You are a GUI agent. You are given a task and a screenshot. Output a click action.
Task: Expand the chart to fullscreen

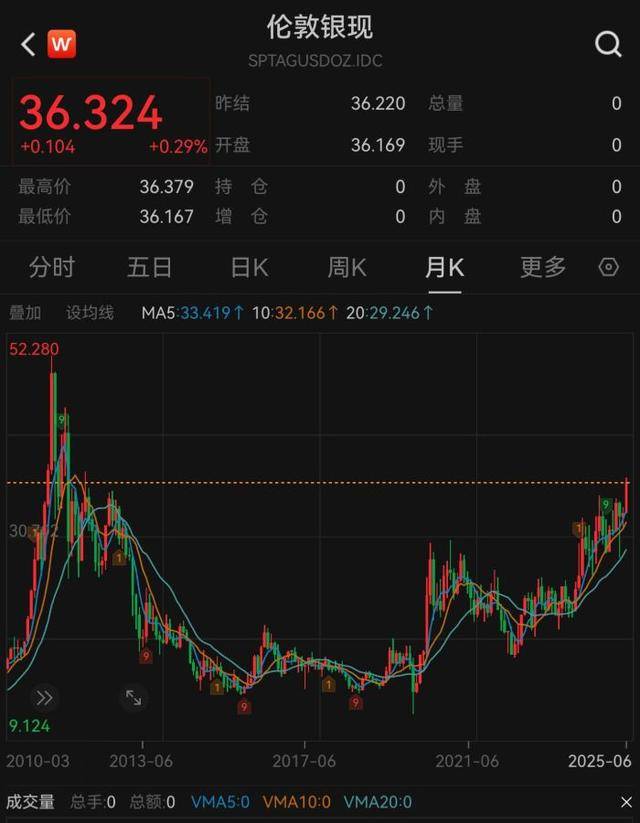(133, 697)
